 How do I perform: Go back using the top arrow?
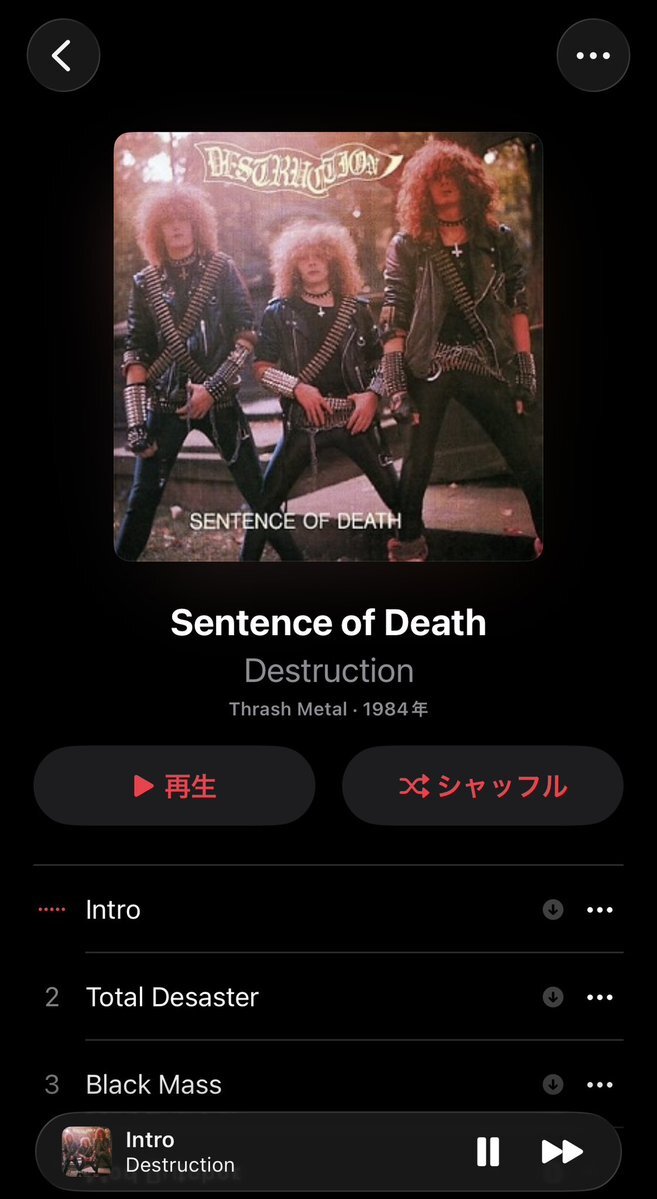tap(63, 56)
